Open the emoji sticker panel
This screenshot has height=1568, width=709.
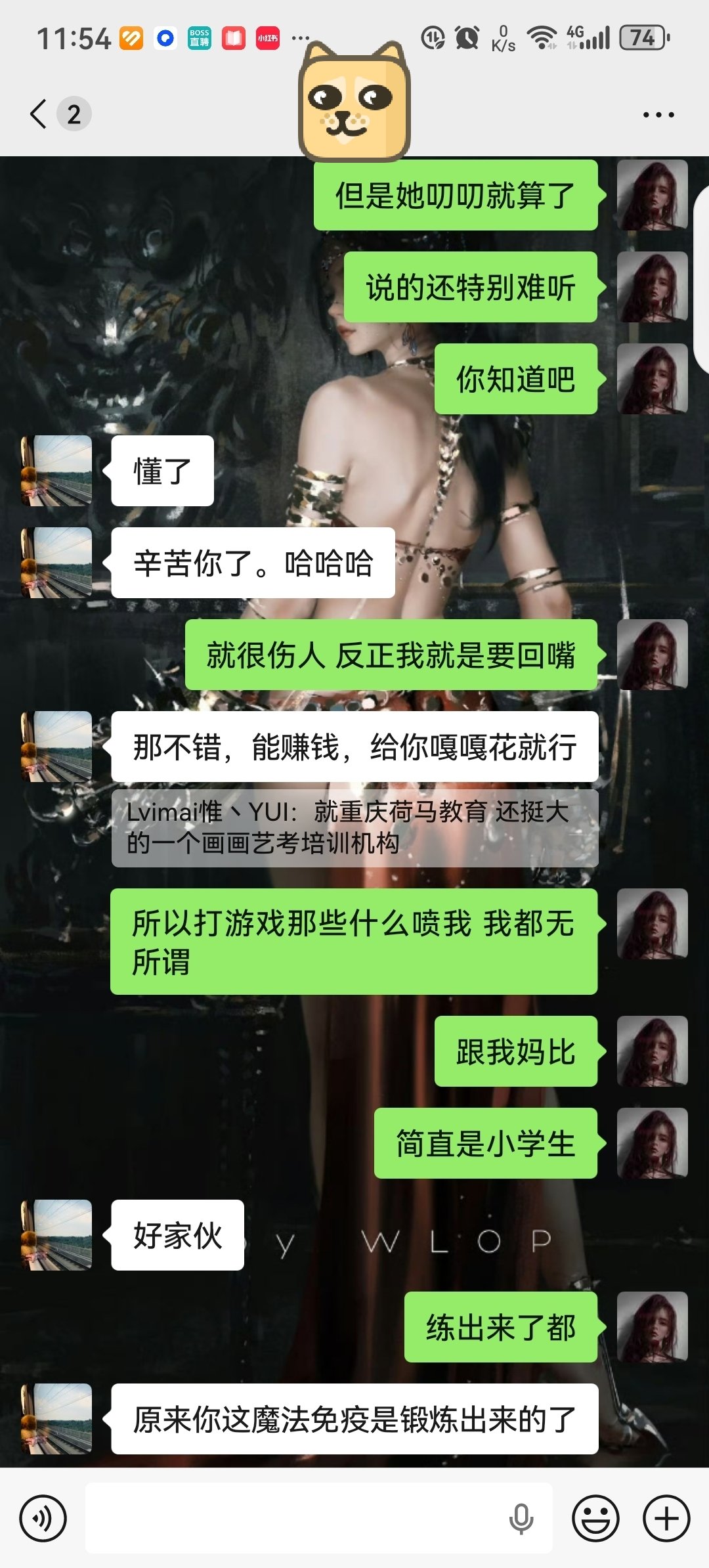click(x=595, y=1518)
